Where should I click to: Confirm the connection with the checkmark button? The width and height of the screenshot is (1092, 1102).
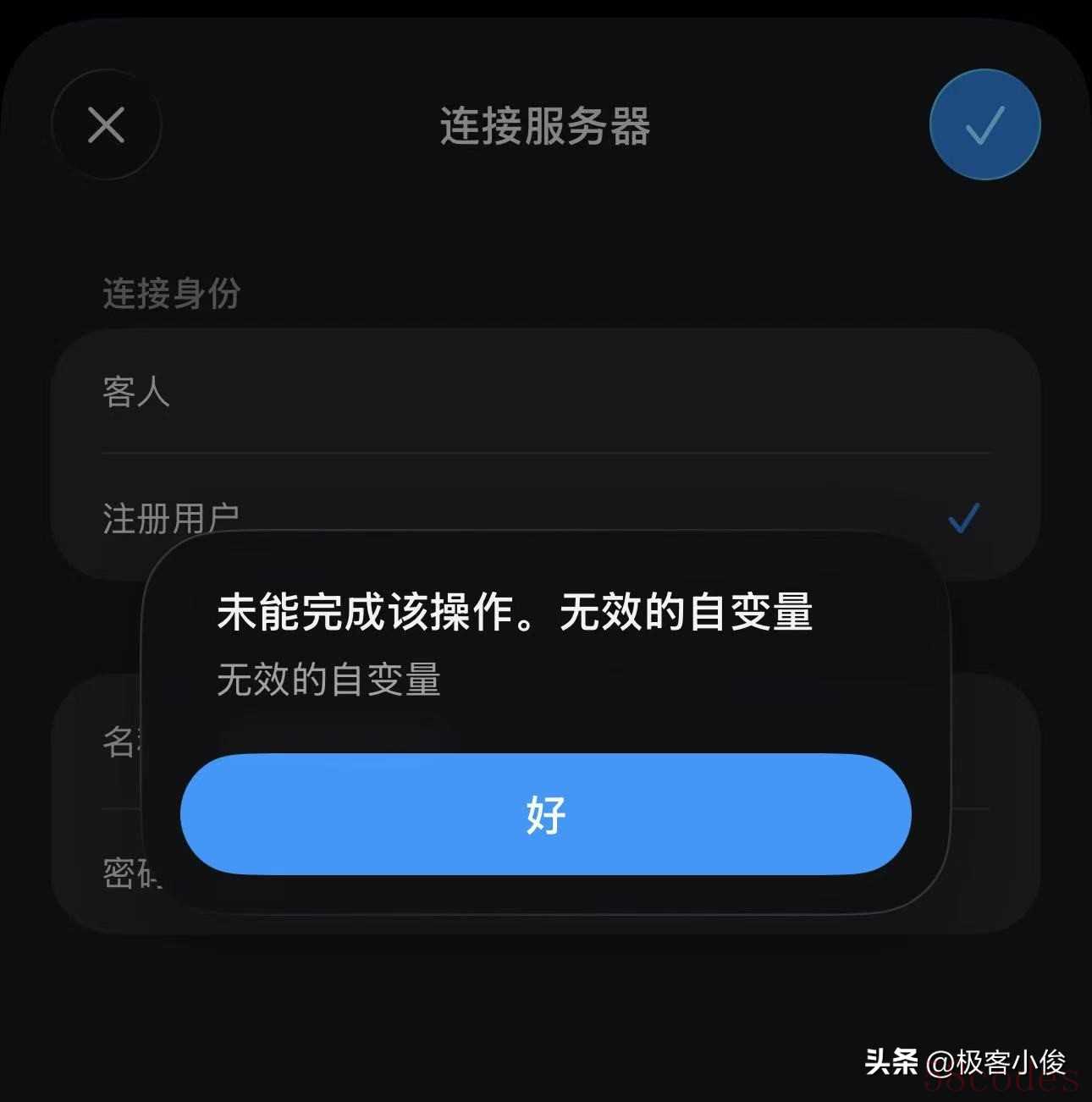[984, 125]
